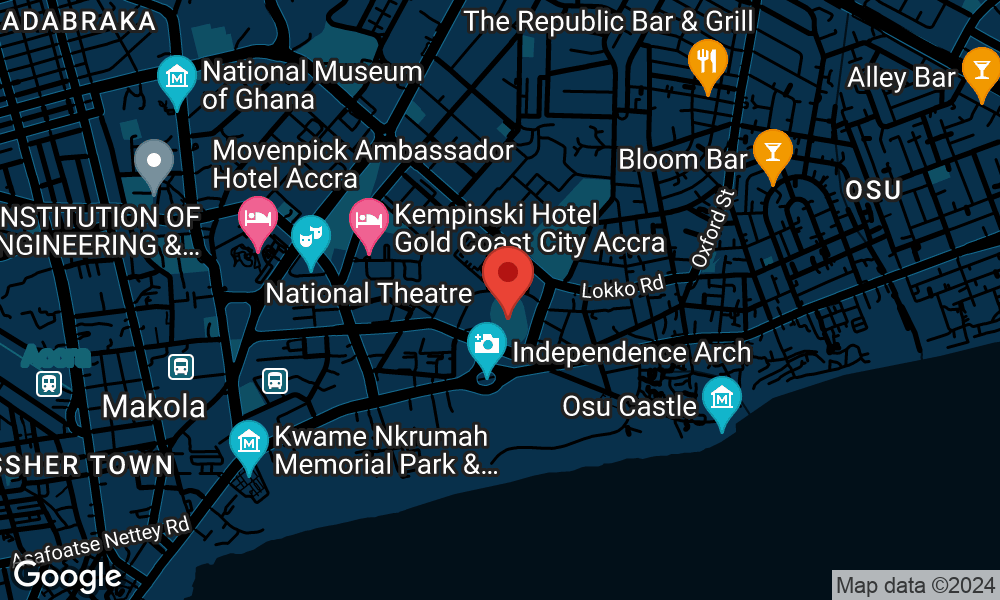1000x600 pixels.
Task: Select the Alley Bar marker
Action: (x=979, y=70)
